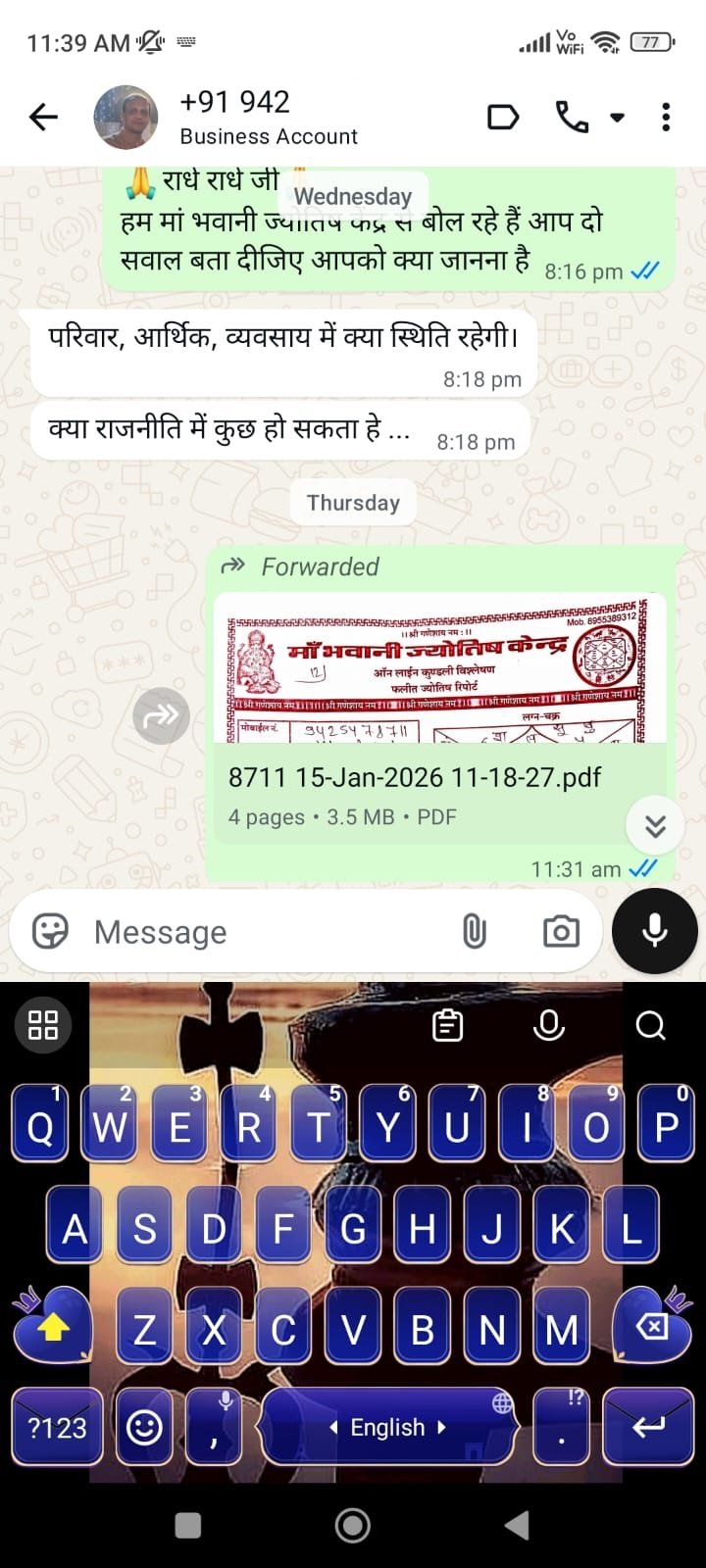Screen dimensions: 706x1568
Task: Open the keyboard clipboard
Action: point(448,1025)
